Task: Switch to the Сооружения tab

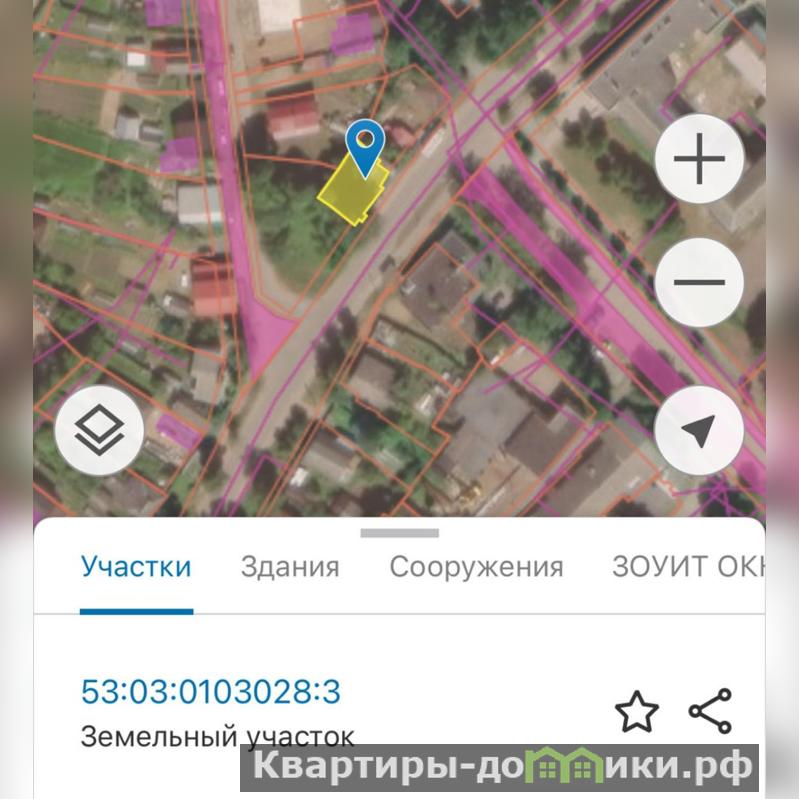Action: pos(476,567)
